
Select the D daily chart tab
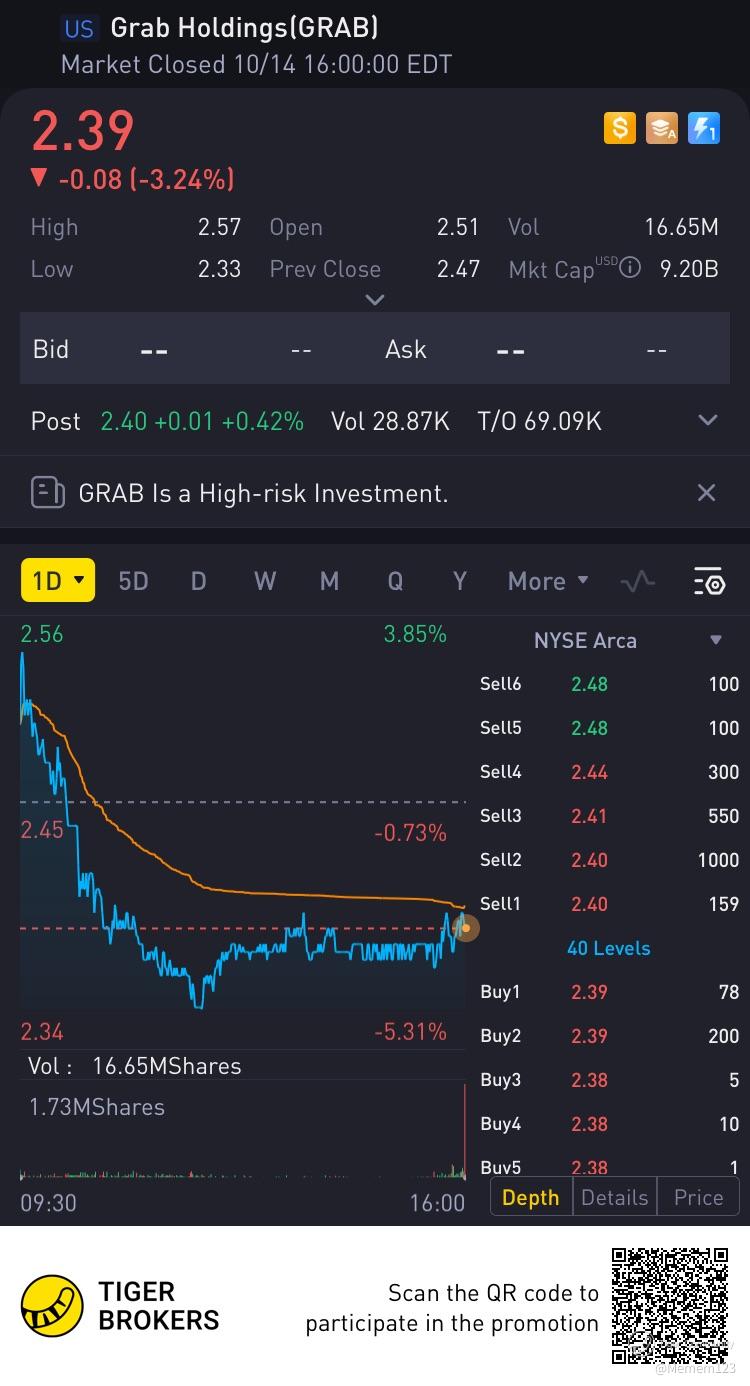(x=198, y=581)
